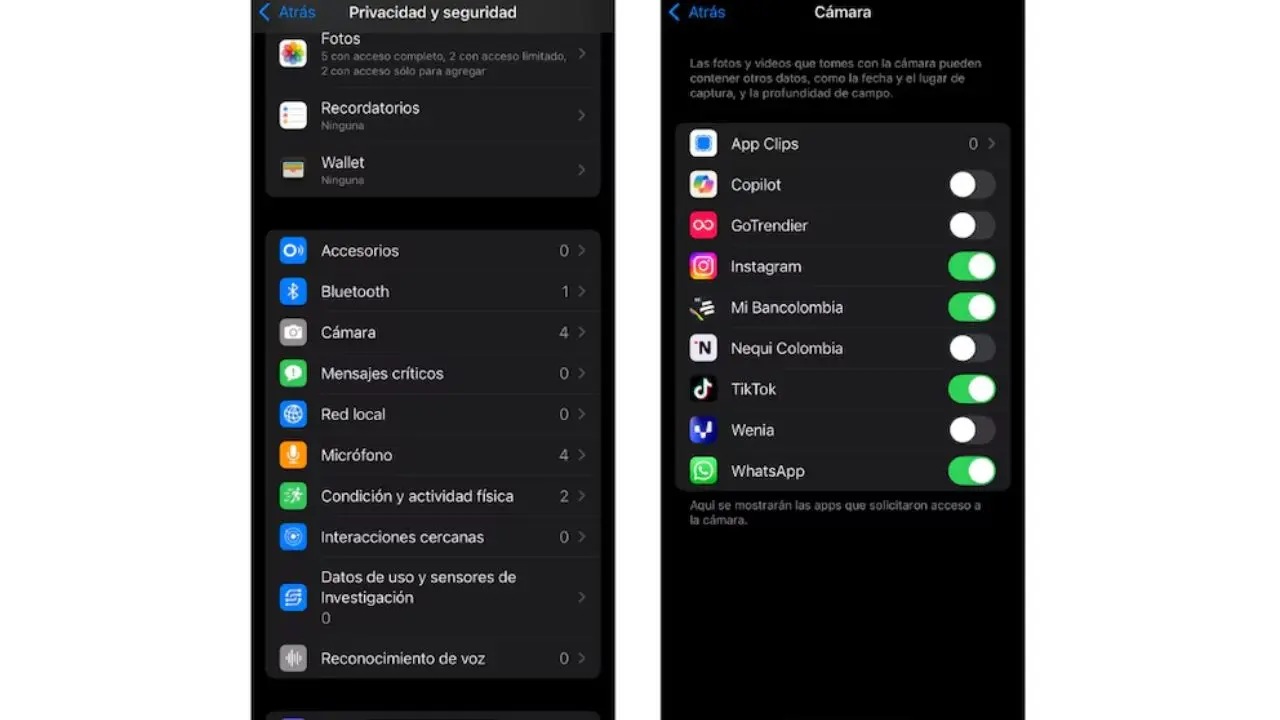Viewport: 1280px width, 720px height.
Task: Open the Fotos privacy row
Action: click(432, 53)
